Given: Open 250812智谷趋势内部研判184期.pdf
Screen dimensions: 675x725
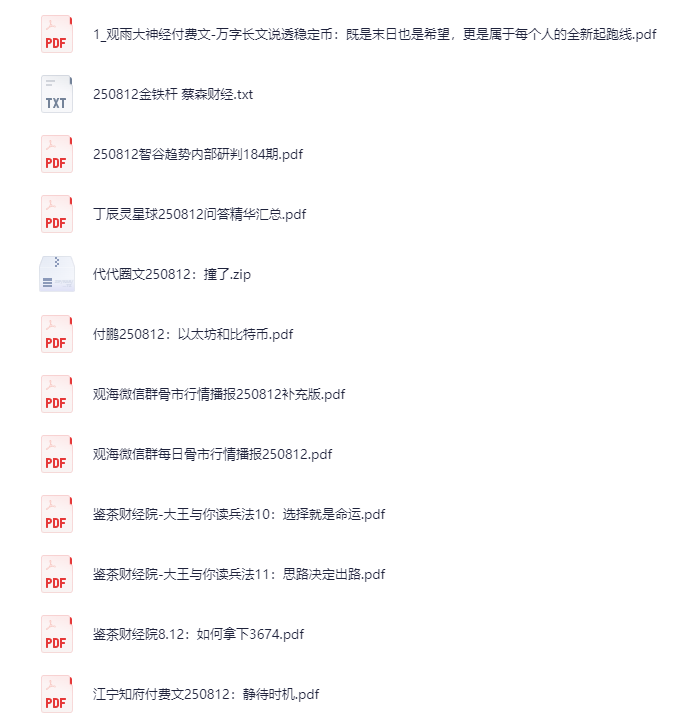Looking at the screenshot, I should coord(197,154).
